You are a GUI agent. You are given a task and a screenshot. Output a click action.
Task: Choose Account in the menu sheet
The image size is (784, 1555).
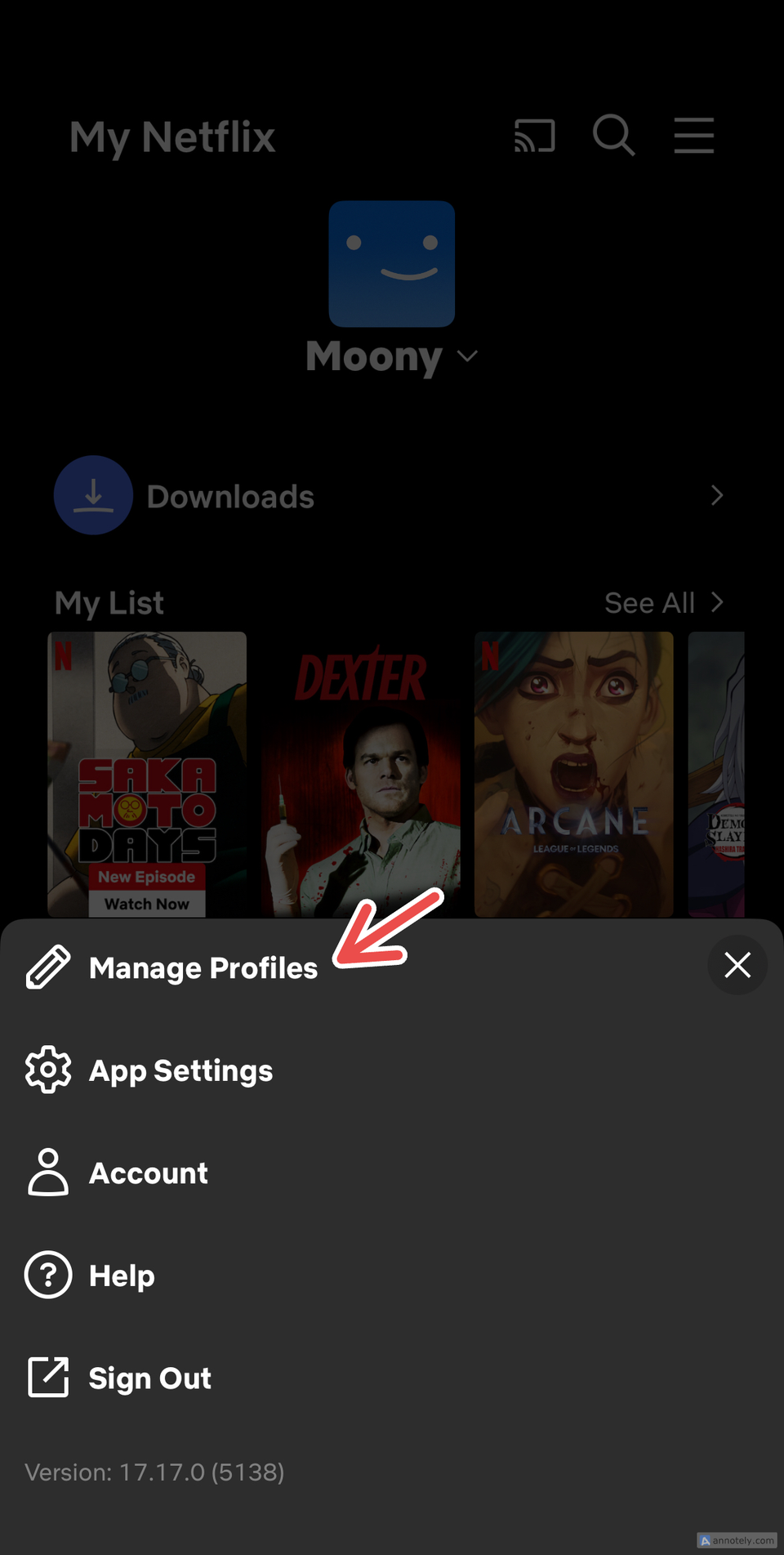(148, 1173)
